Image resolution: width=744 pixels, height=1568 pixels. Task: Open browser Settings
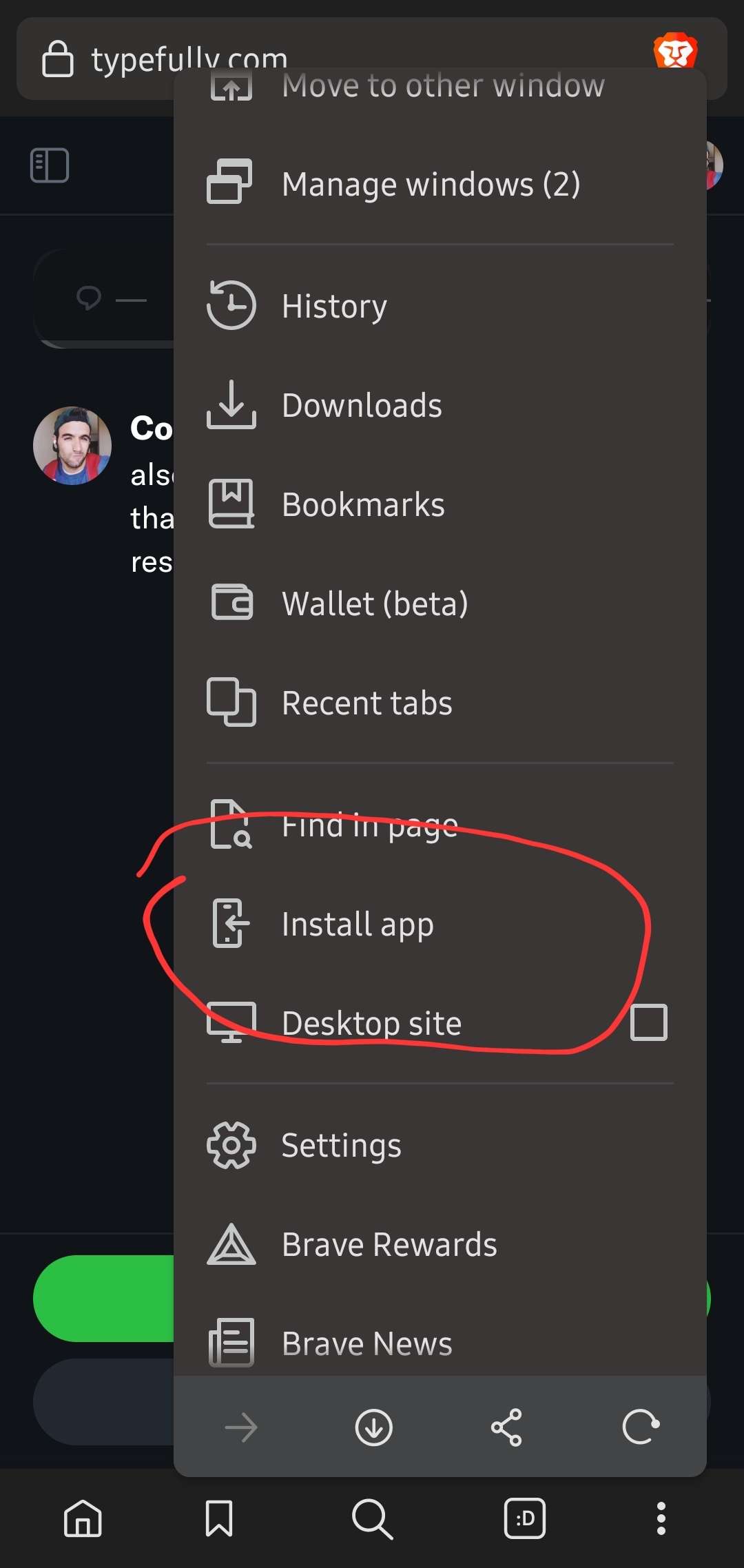click(x=341, y=1145)
